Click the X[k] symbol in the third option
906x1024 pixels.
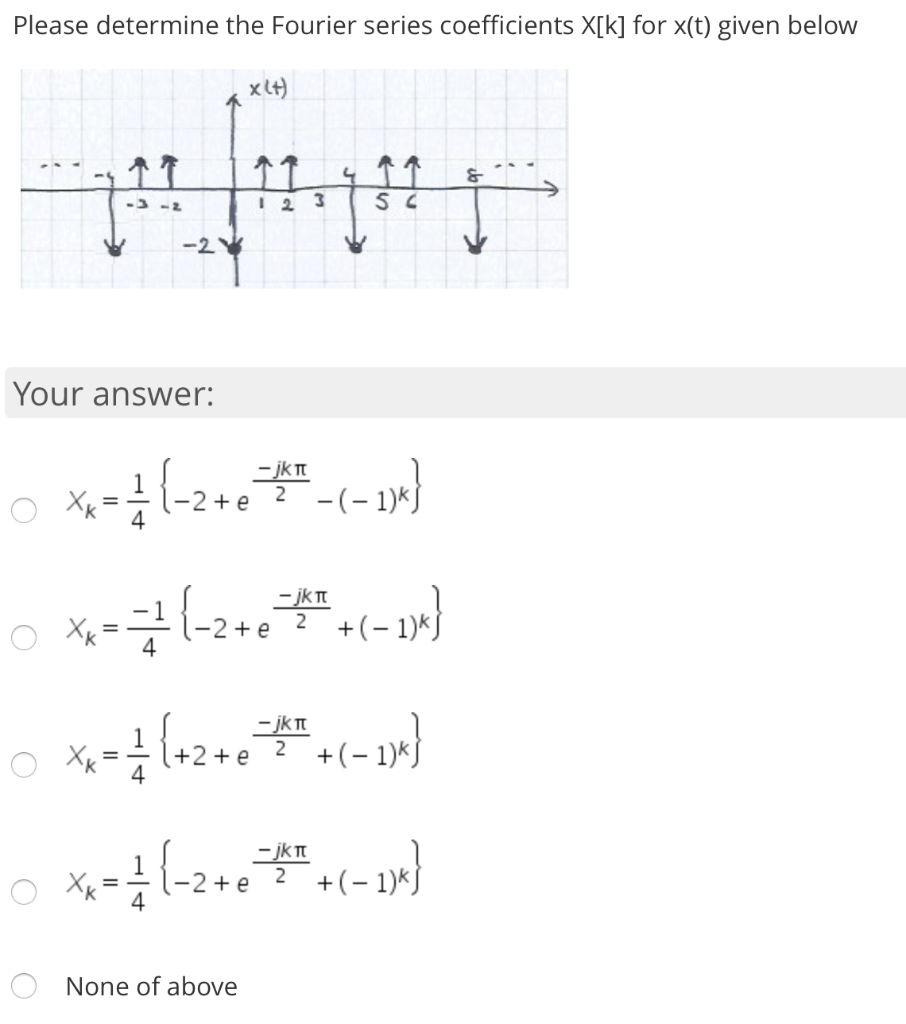pyautogui.click(x=78, y=755)
